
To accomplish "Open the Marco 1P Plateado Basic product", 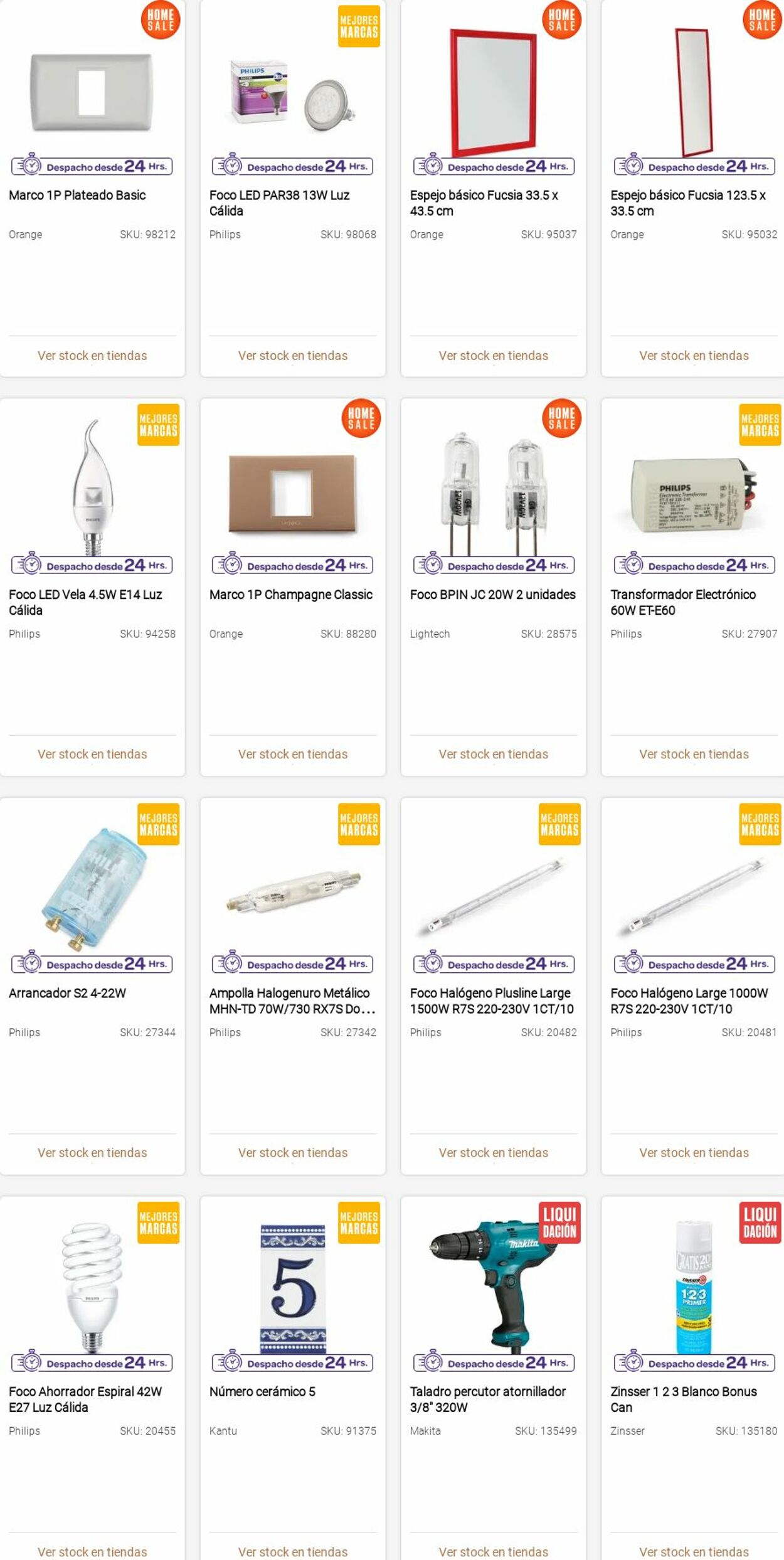I will (x=77, y=195).
